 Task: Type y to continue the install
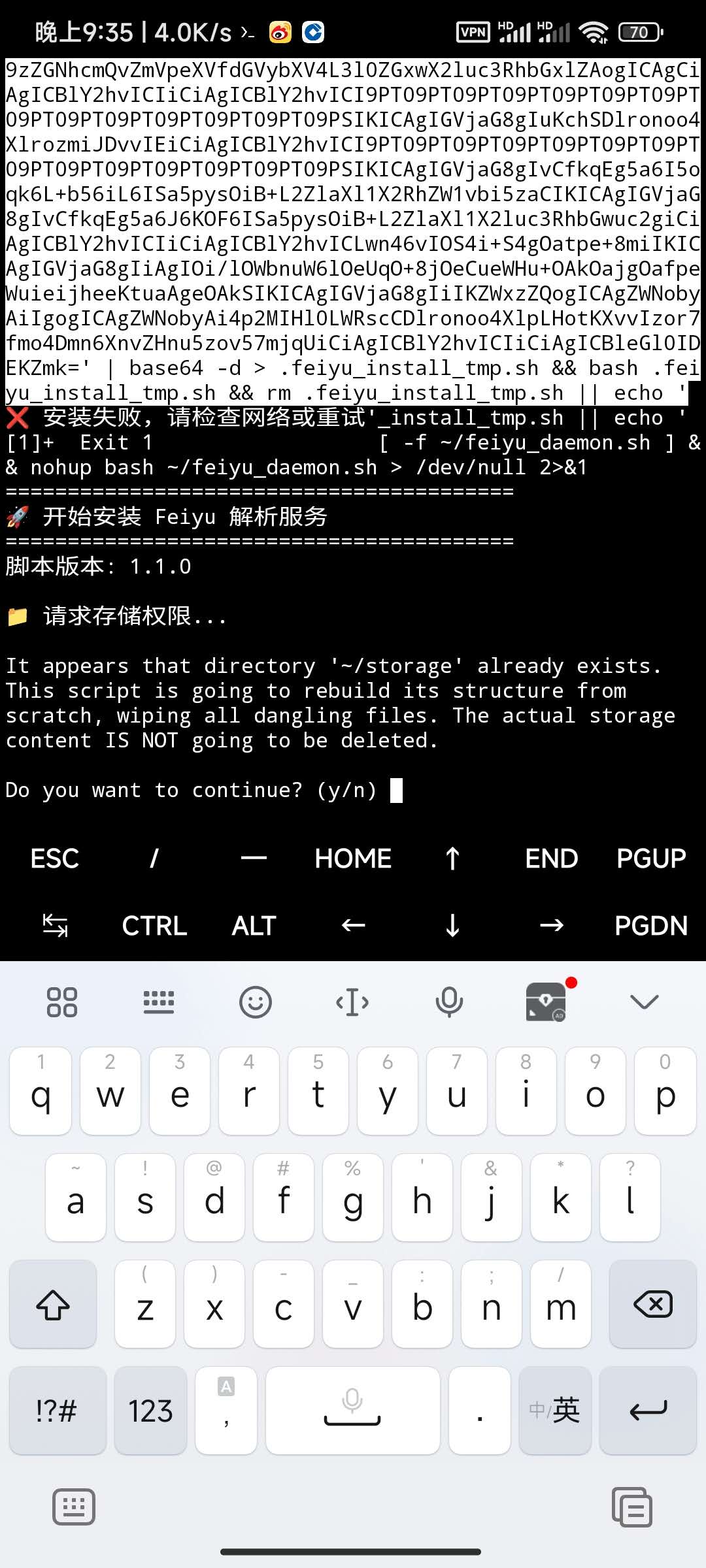[388, 1092]
